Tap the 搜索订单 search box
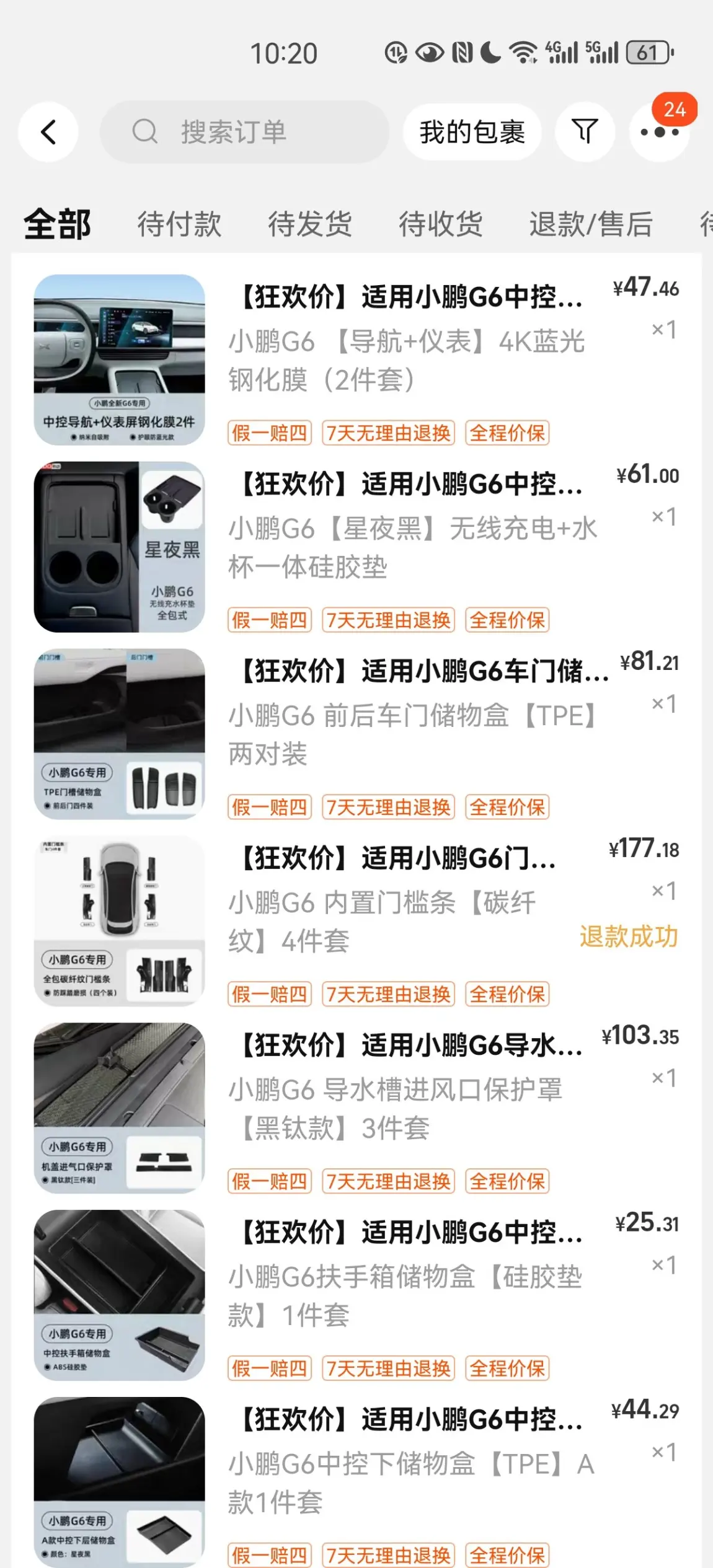Image resolution: width=713 pixels, height=1568 pixels. point(244,132)
